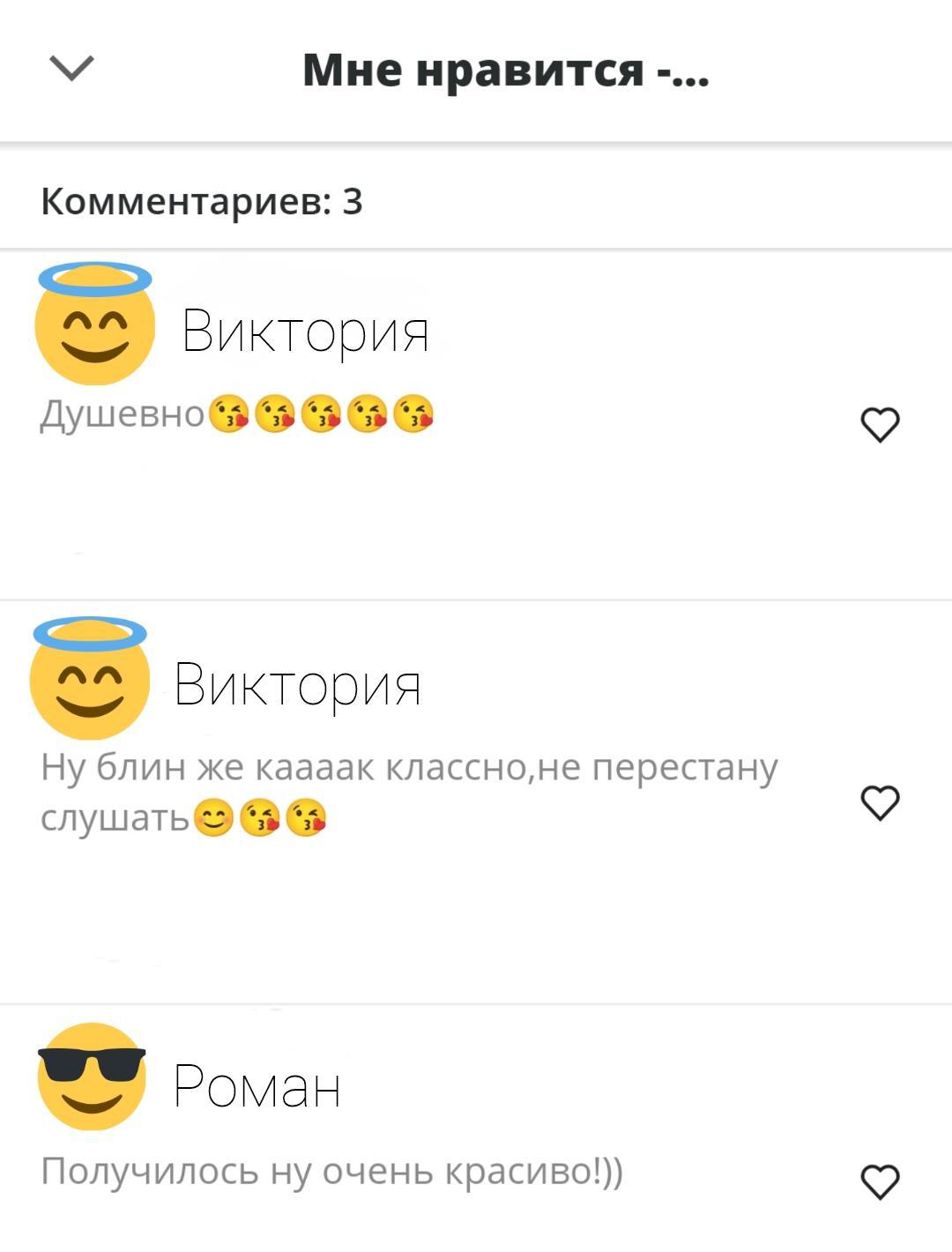Like the comment "Ну блин же каааак классно"

coord(879,802)
